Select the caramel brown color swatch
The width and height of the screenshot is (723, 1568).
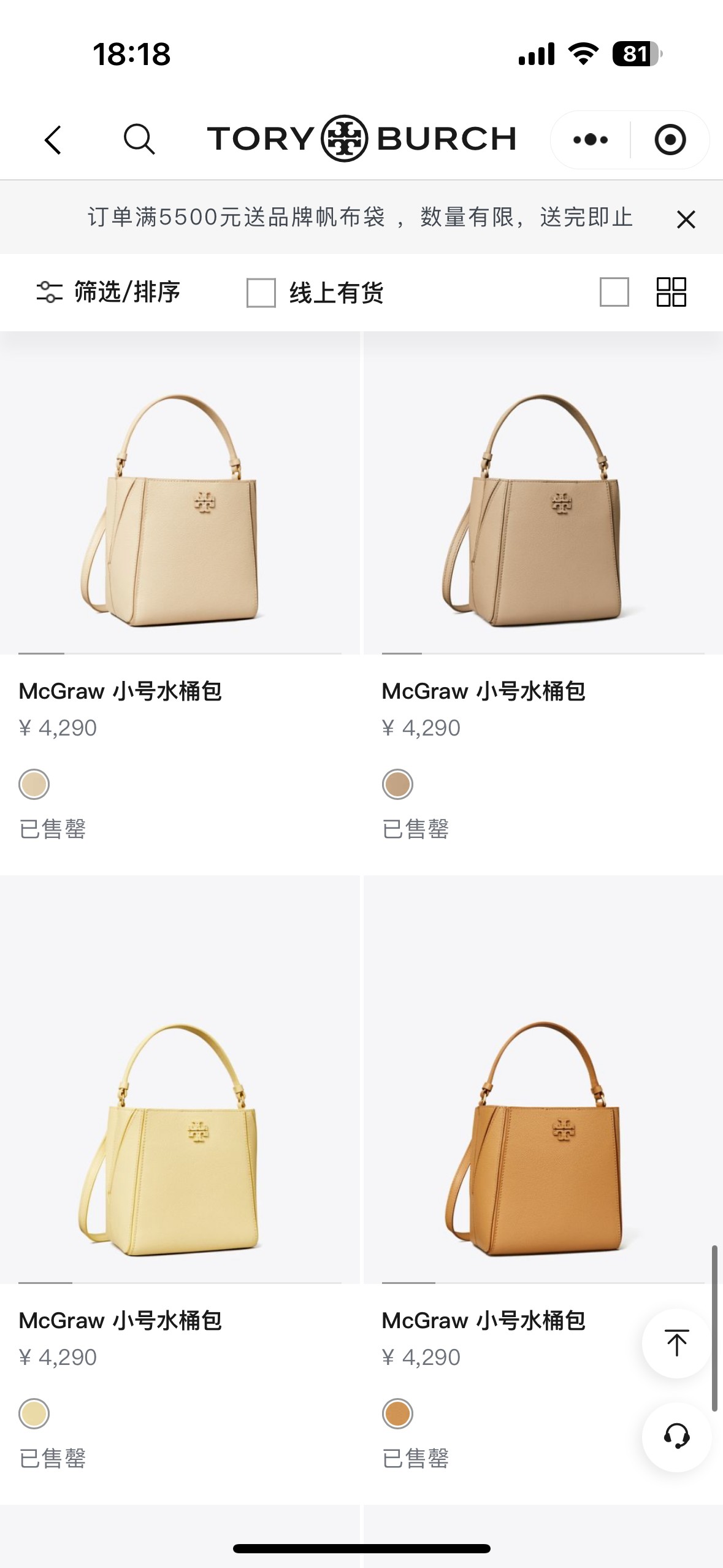(x=397, y=1414)
